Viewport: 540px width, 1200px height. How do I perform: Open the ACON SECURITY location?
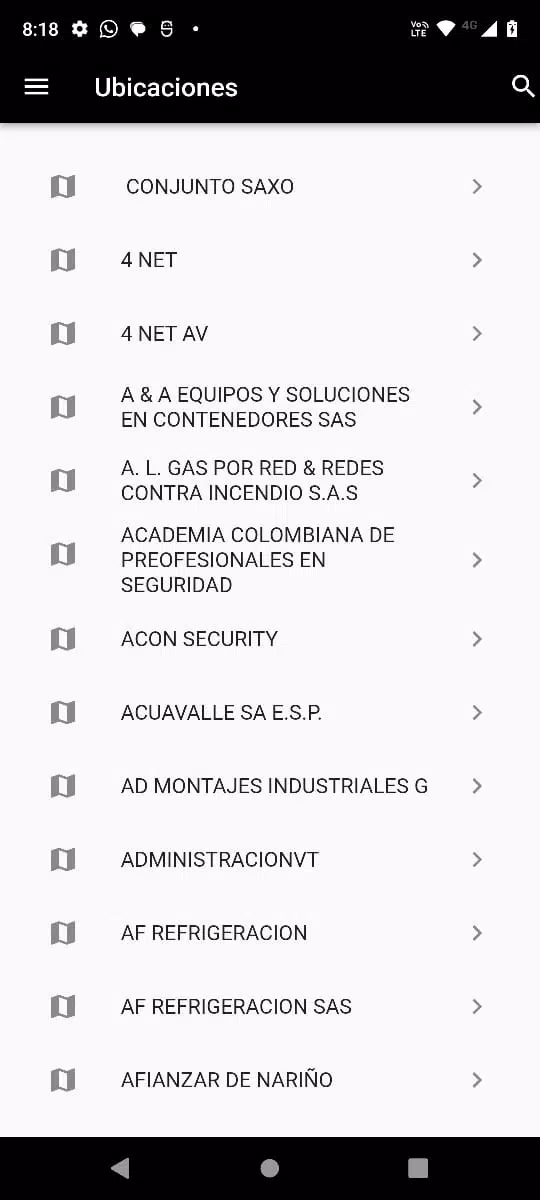270,639
